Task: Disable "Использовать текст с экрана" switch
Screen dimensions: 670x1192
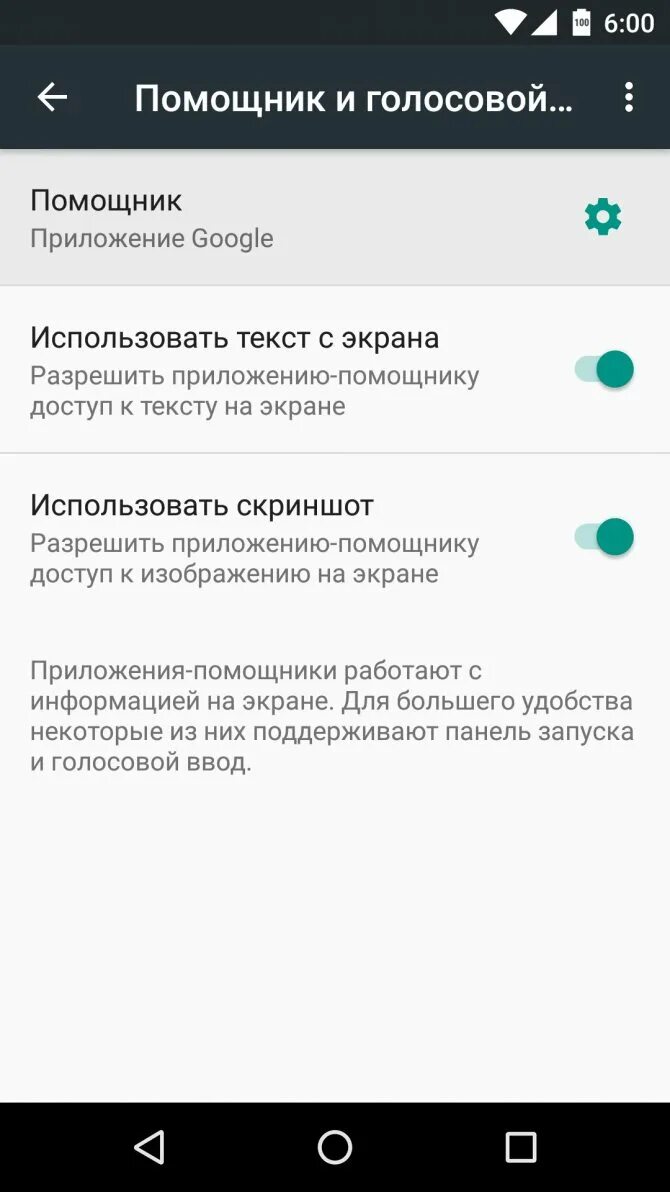Action: click(605, 370)
